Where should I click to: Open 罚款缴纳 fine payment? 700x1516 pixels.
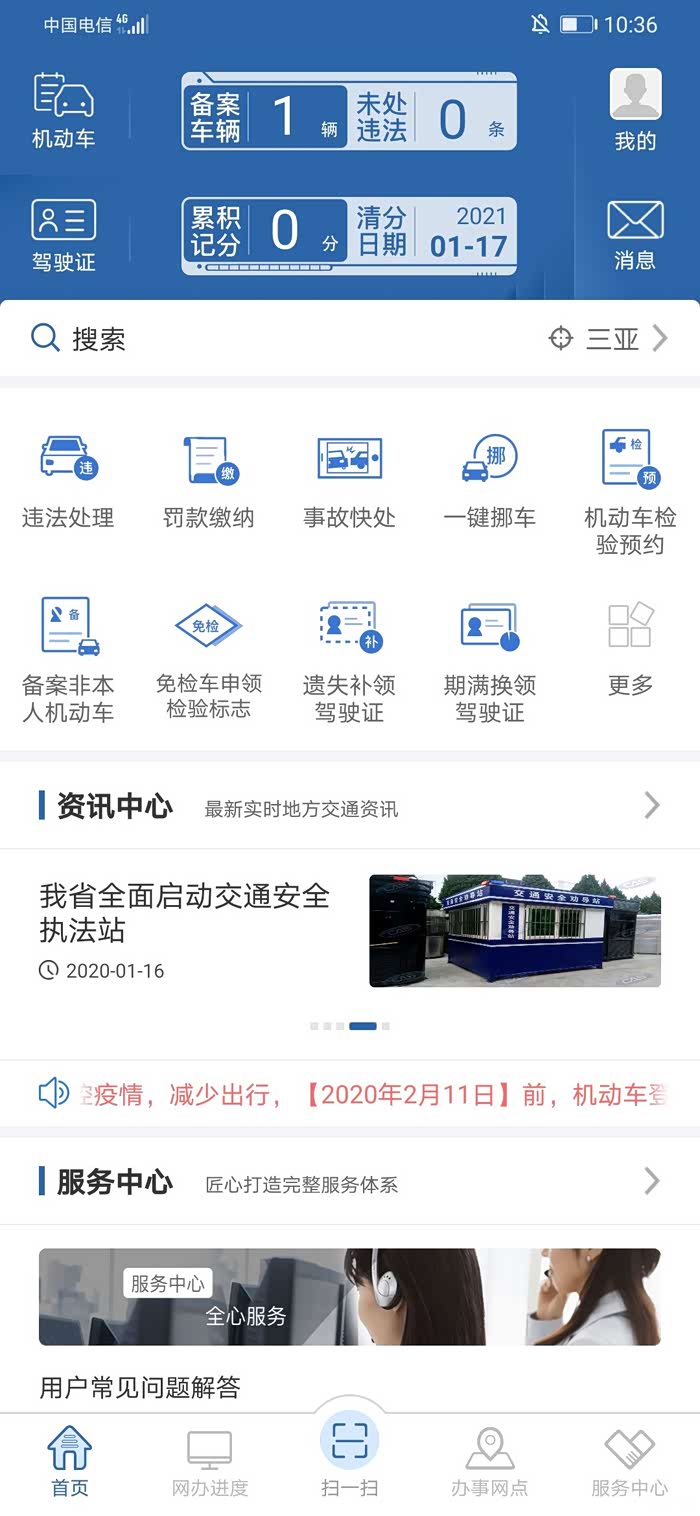pyautogui.click(x=209, y=480)
